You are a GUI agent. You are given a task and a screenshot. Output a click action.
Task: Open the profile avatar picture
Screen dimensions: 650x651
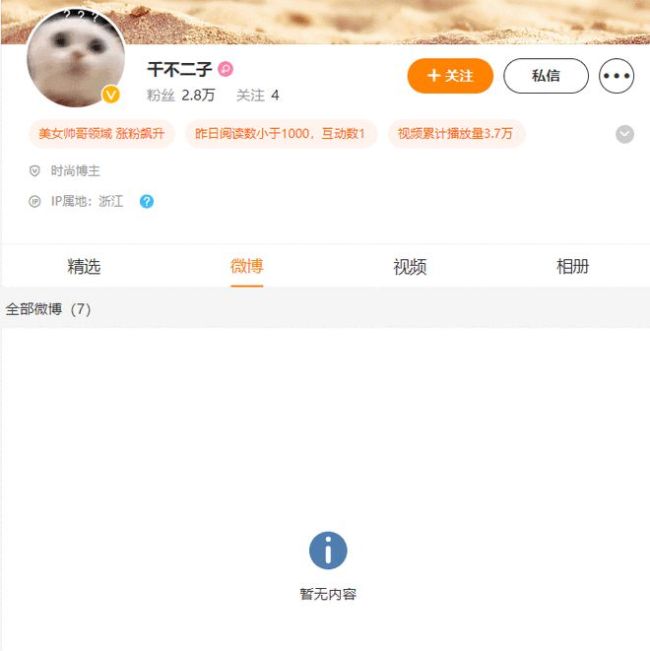pos(76,58)
